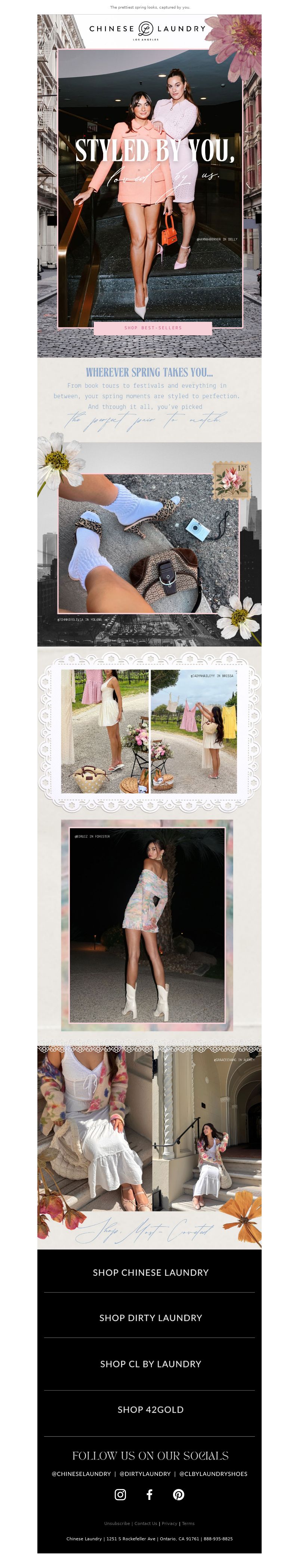
Task: View the Privacy link
Action: (170, 1523)
